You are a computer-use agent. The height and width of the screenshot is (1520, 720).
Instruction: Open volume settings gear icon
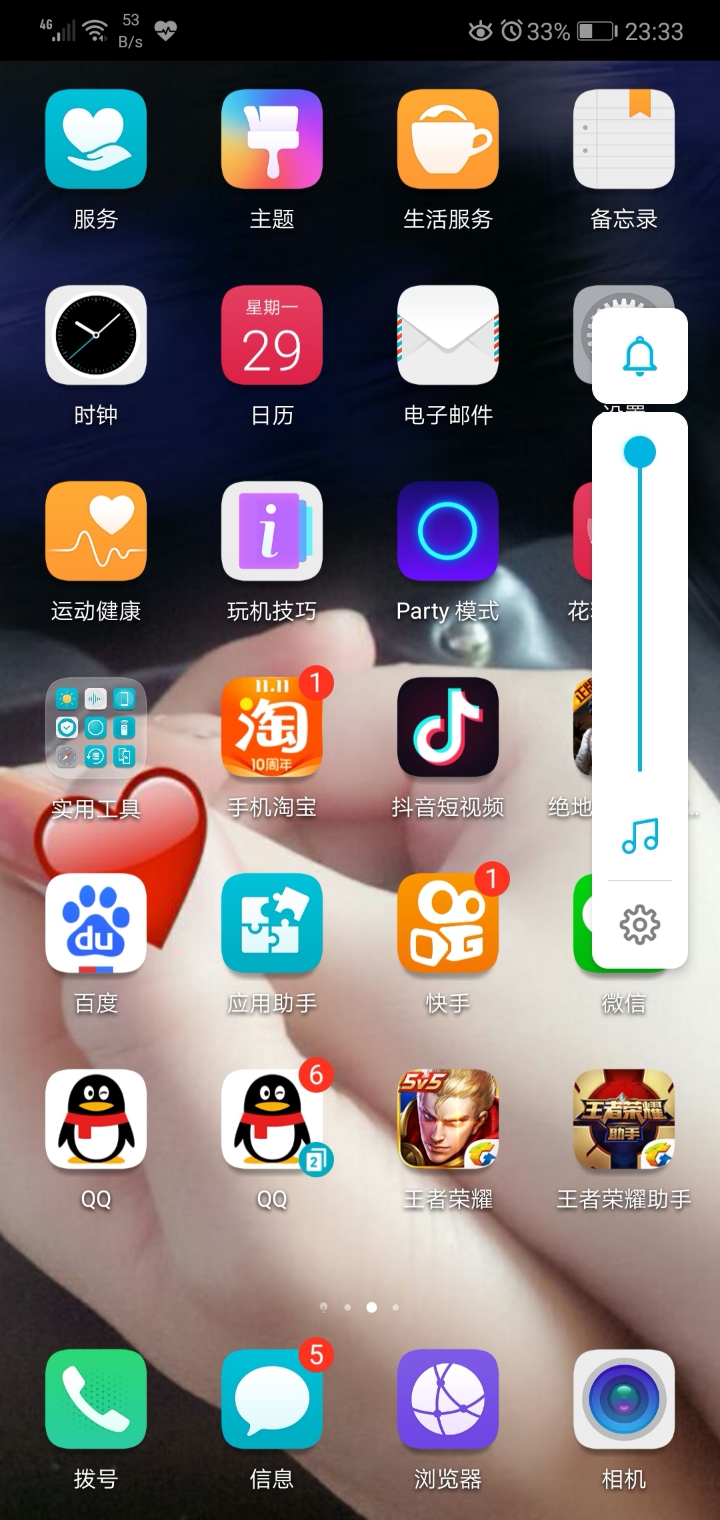[x=640, y=924]
